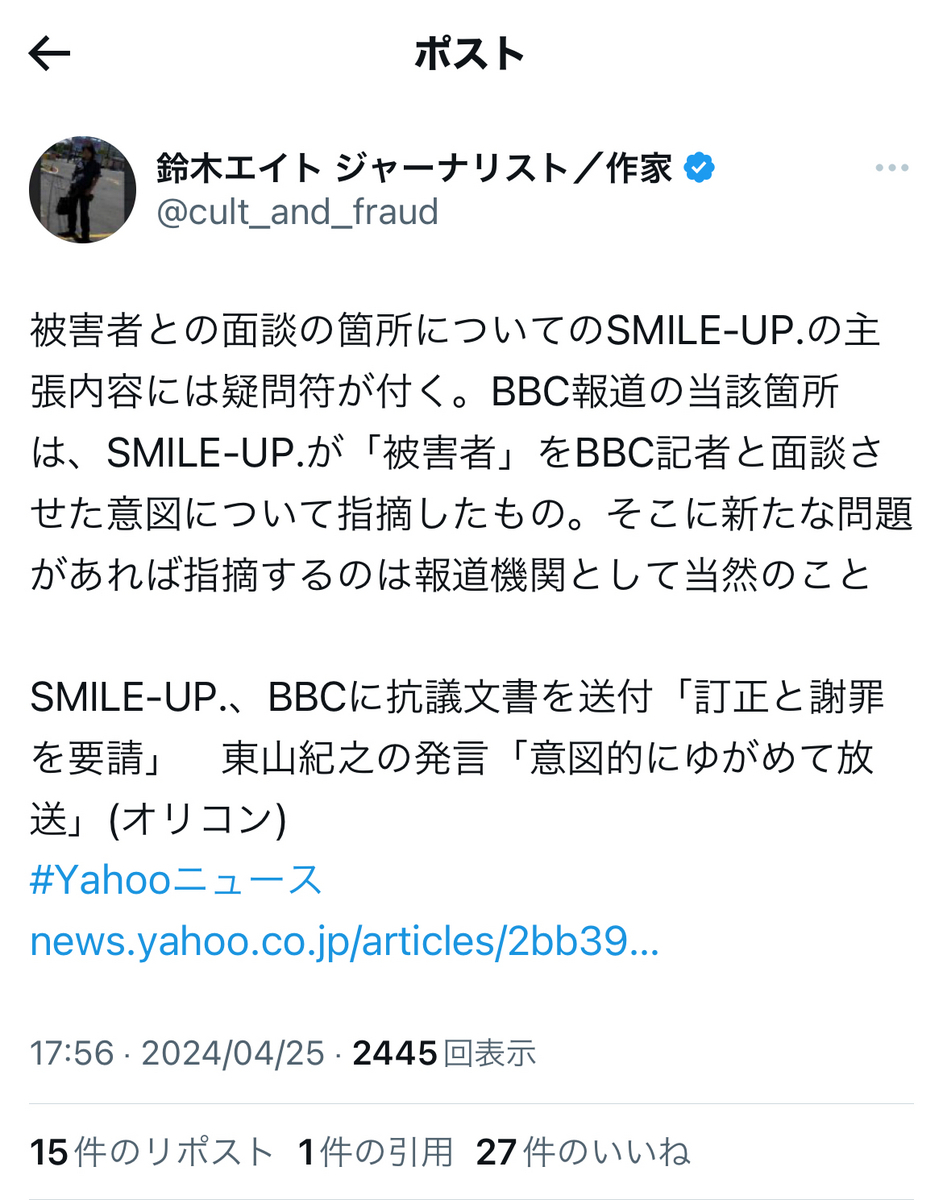
Task: View the 1 quote post
Action: [376, 1152]
